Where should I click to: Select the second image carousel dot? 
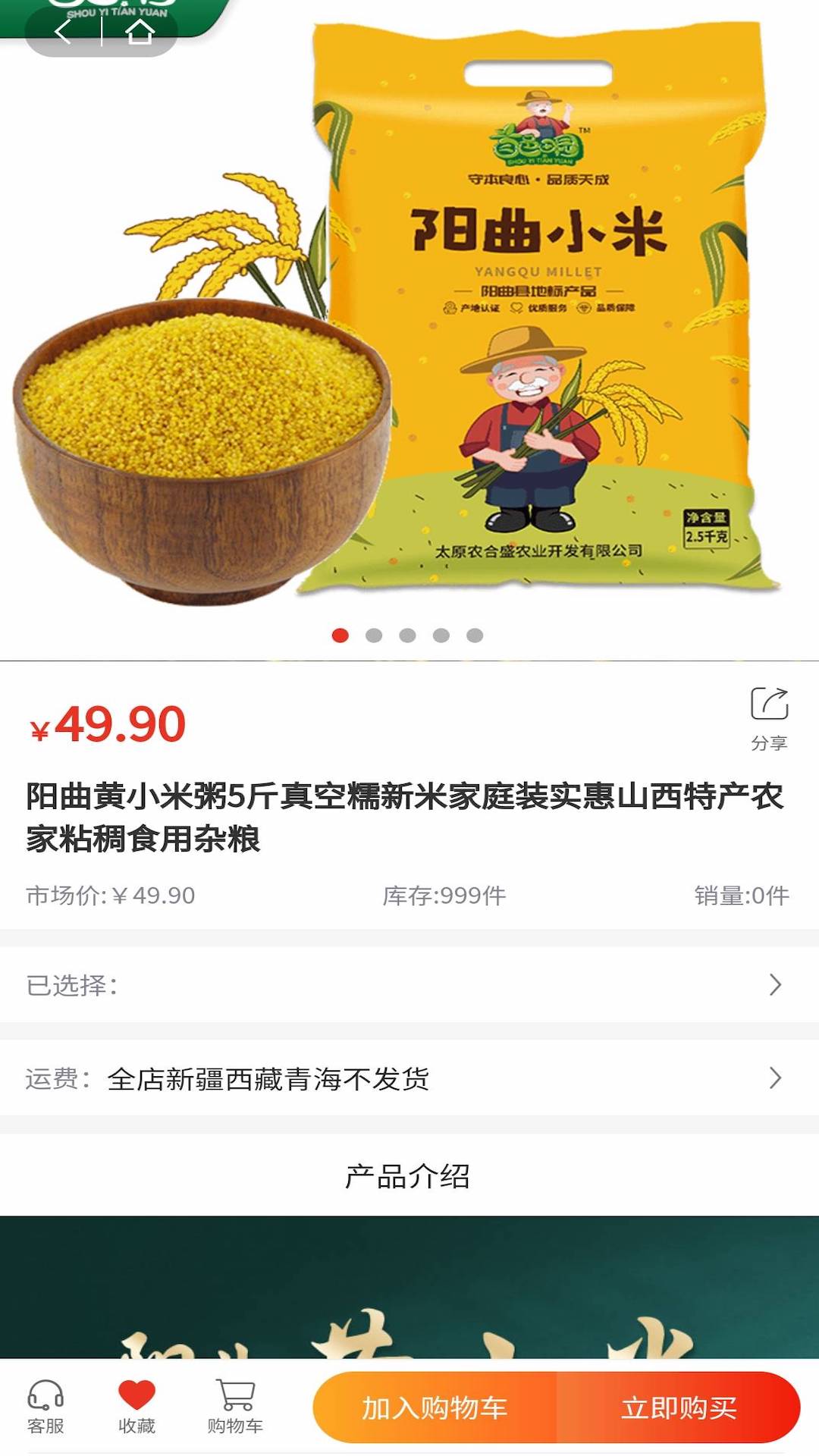[374, 635]
